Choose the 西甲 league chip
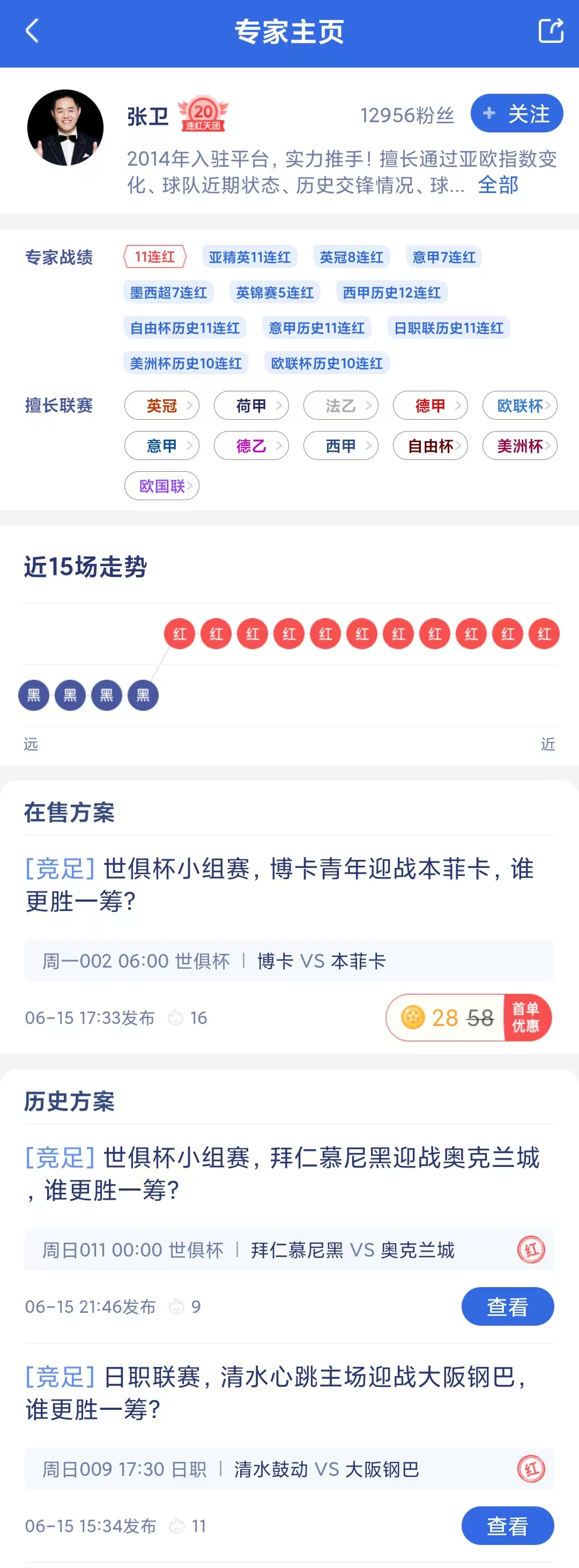This screenshot has height=1568, width=579. coord(341,446)
